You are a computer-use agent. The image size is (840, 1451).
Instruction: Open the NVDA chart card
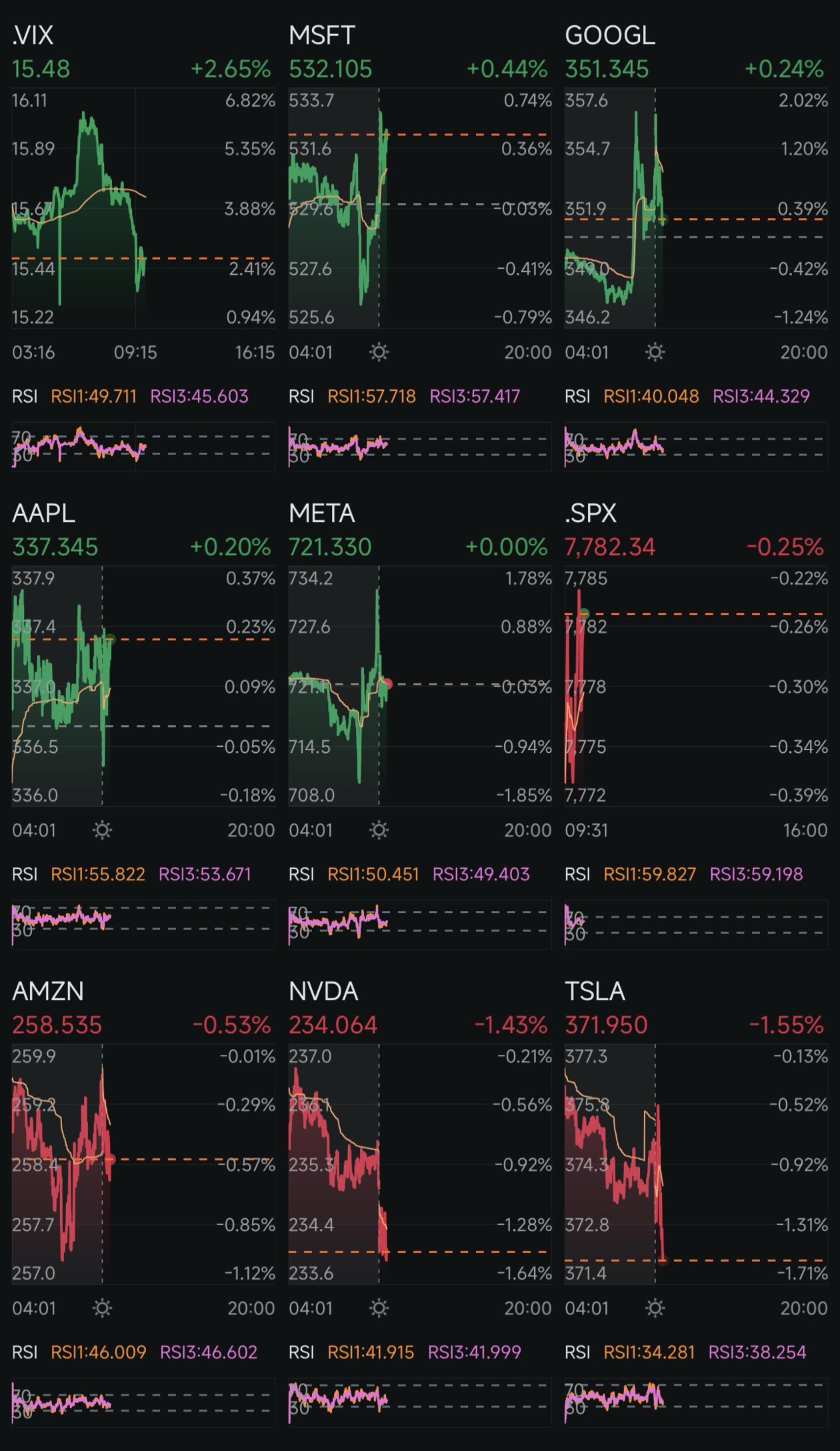[420, 1203]
